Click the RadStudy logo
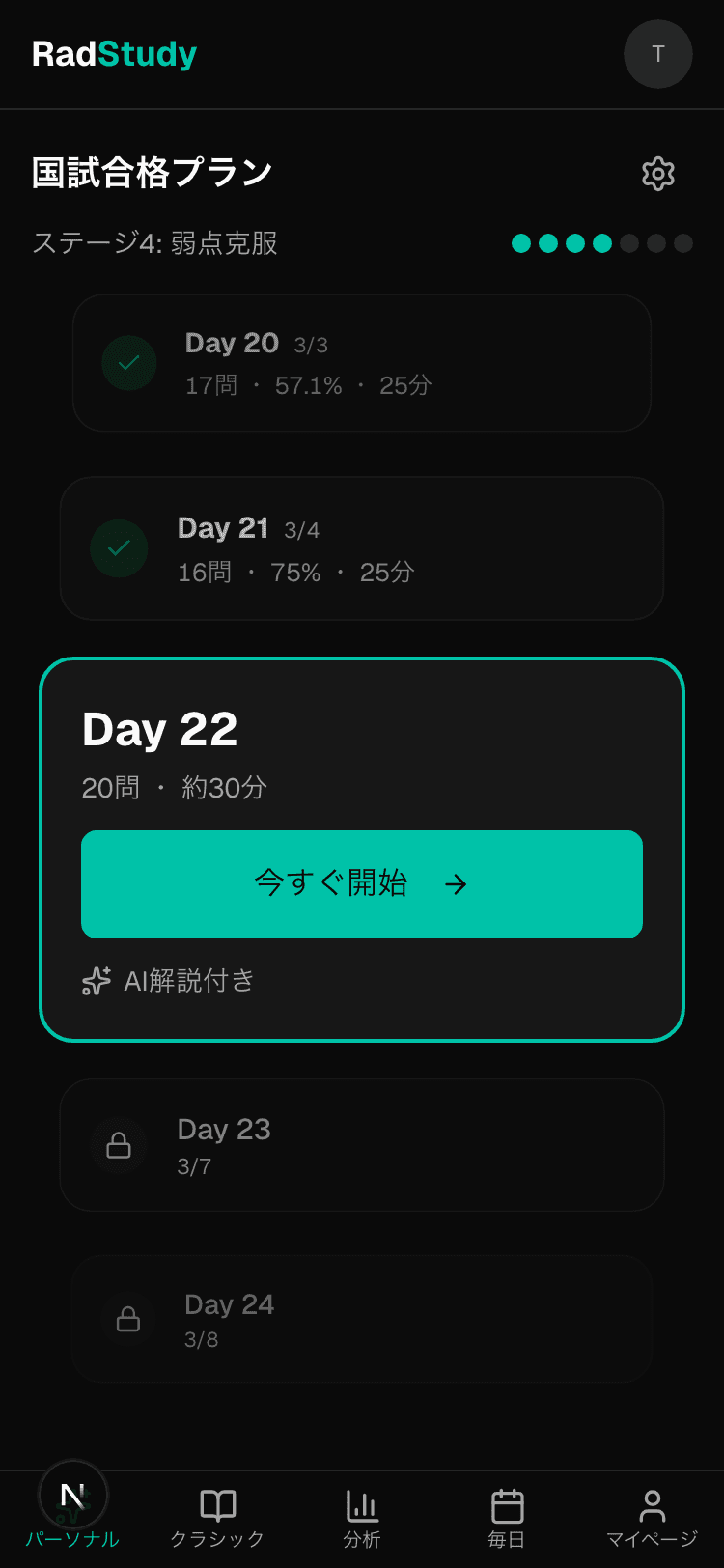This screenshot has width=724, height=1568. (x=113, y=54)
